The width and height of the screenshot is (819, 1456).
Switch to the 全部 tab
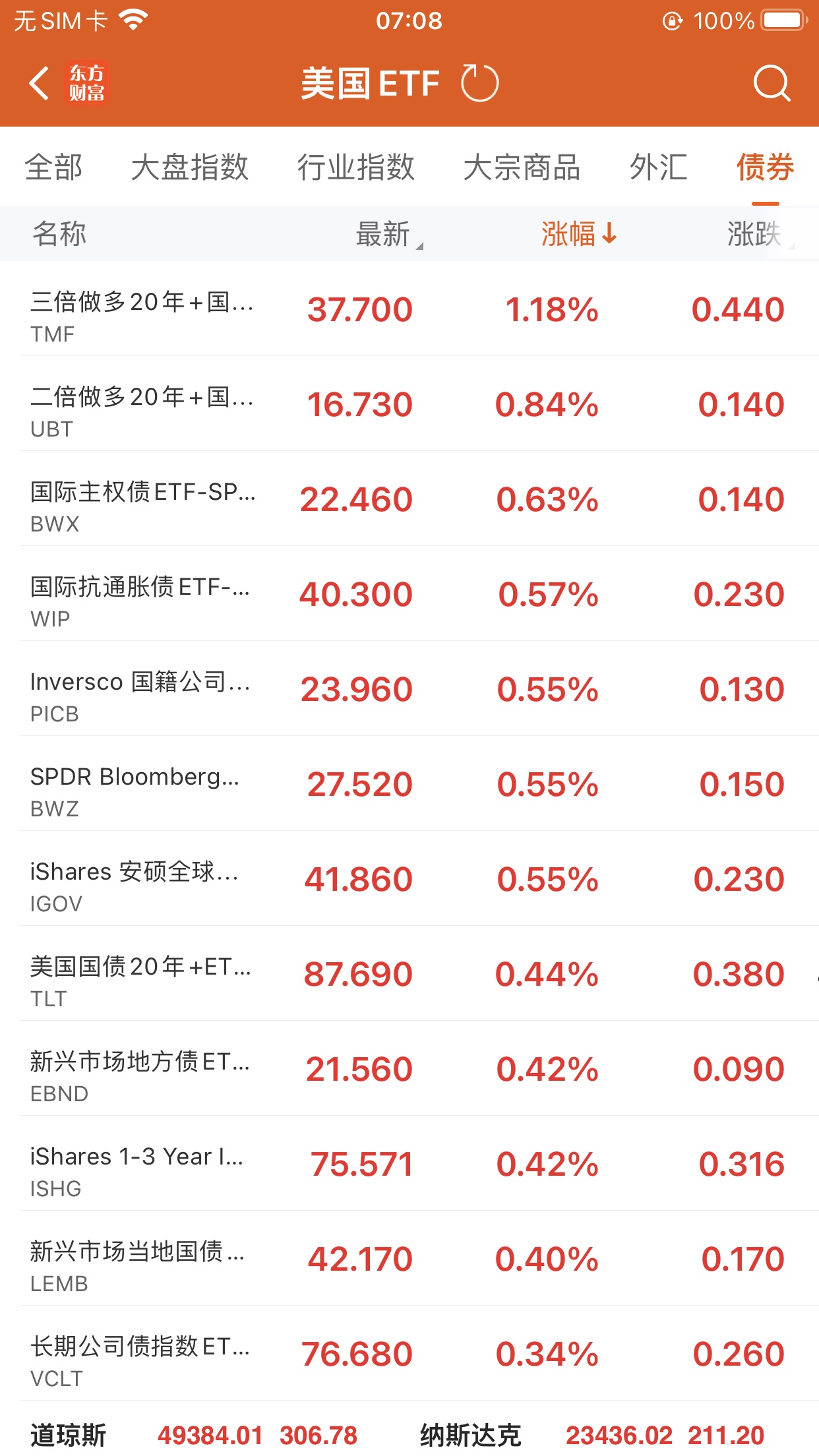(54, 167)
